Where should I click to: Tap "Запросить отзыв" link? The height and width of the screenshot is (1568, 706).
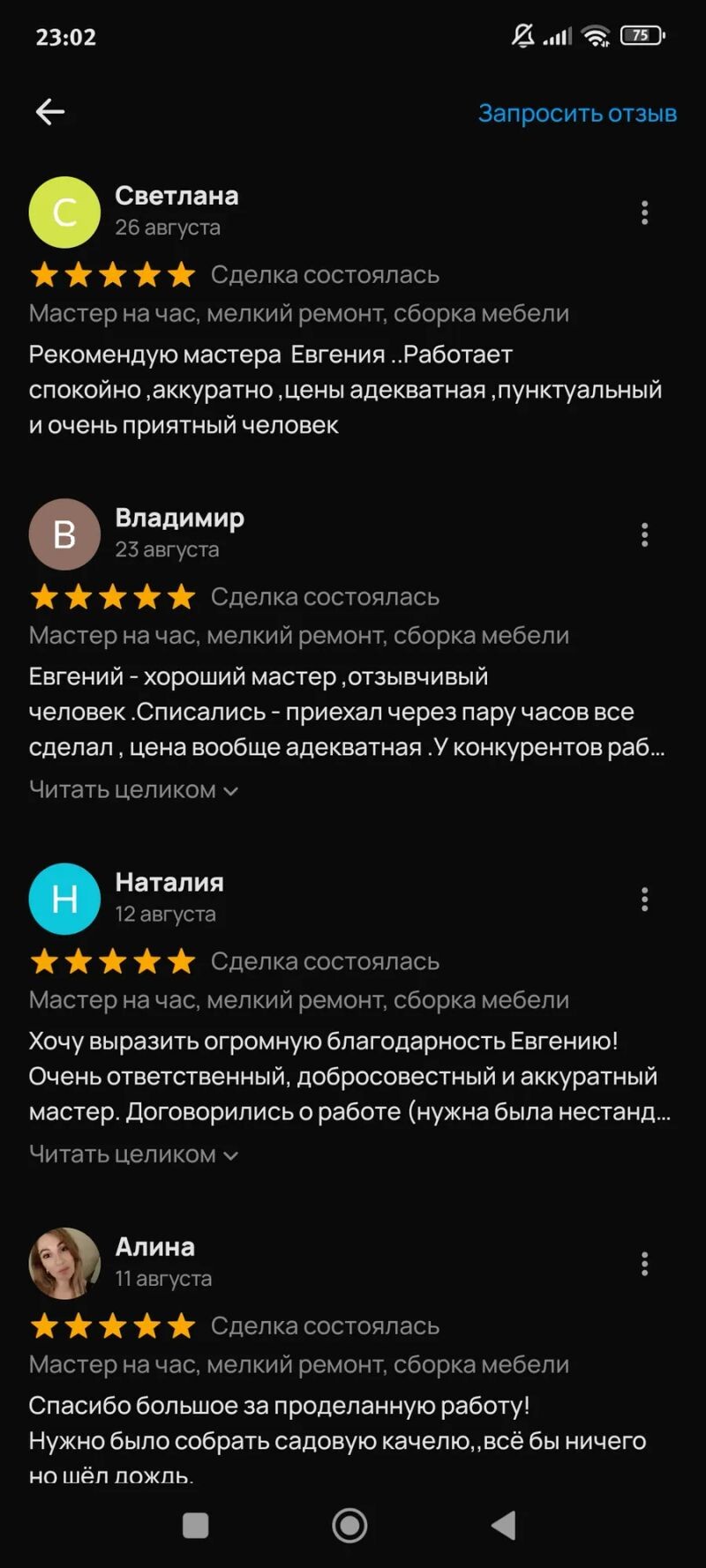click(577, 113)
